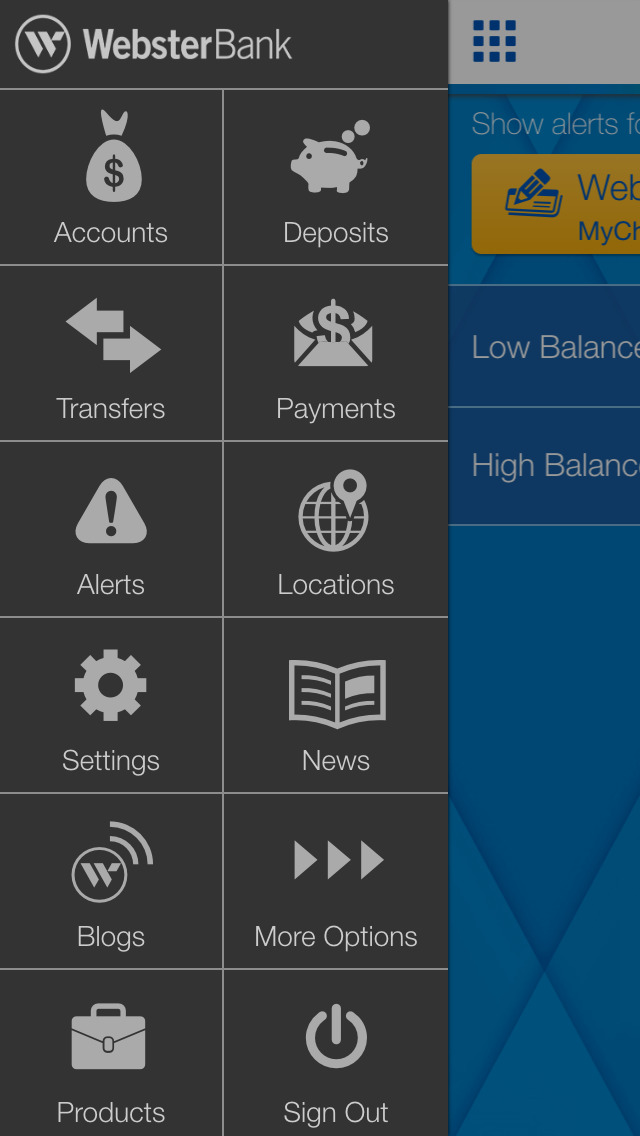Viewport: 640px width, 1136px height.
Task: Go to Deposits
Action: tap(336, 178)
